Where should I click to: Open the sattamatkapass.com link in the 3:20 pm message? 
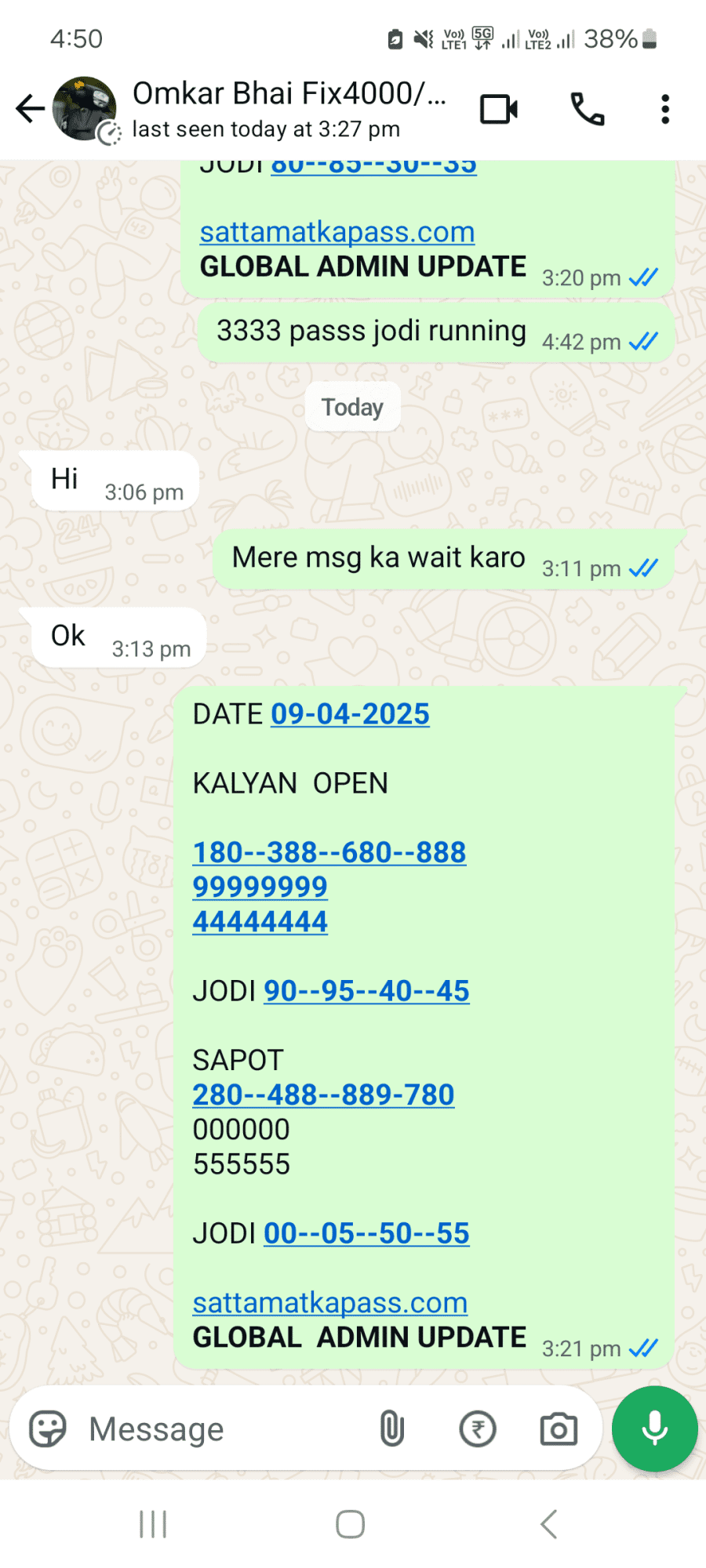pyautogui.click(x=337, y=232)
